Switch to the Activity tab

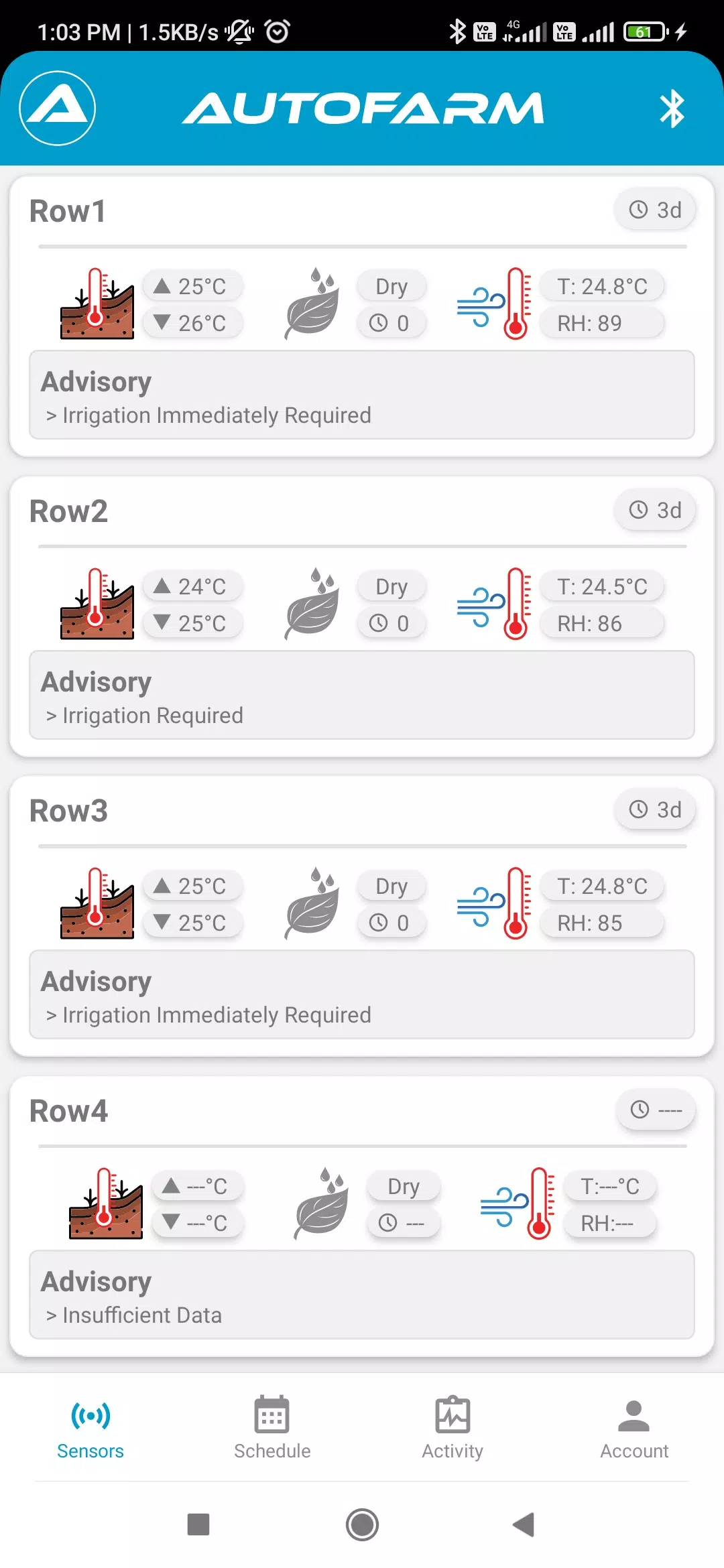click(452, 1427)
